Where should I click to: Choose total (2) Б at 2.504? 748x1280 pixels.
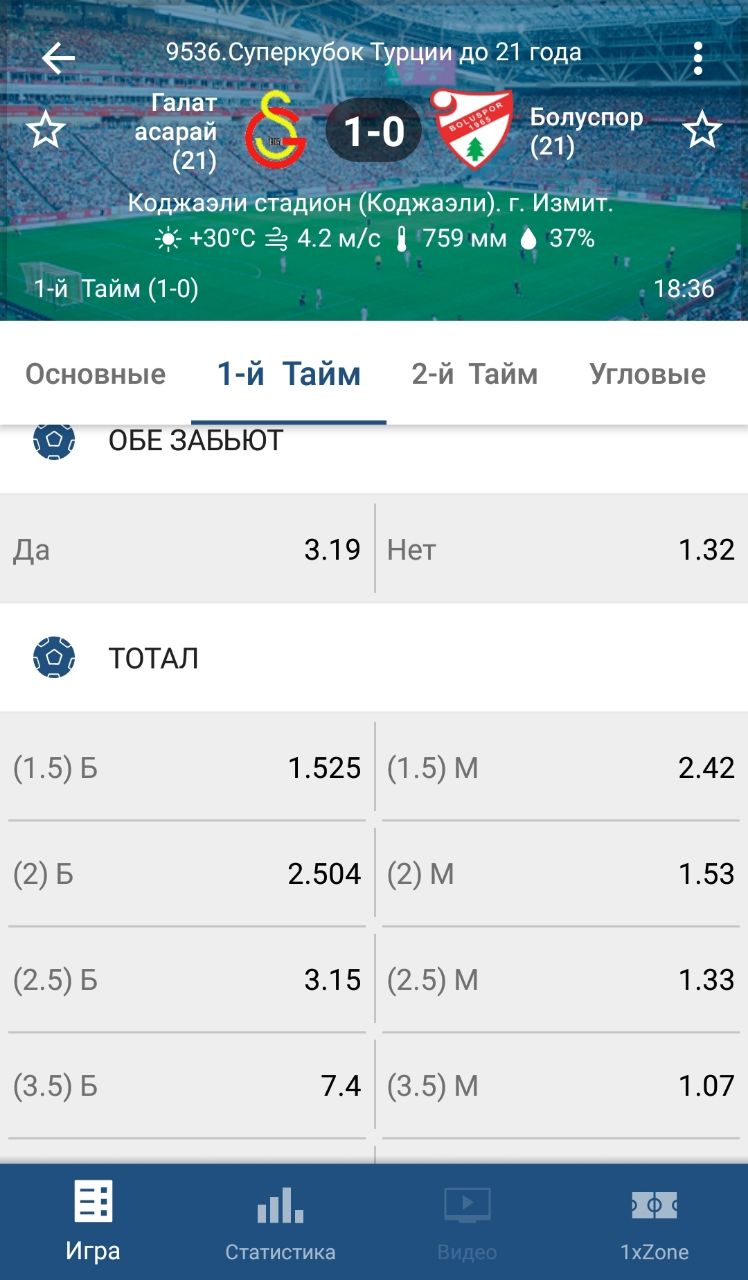pos(187,874)
